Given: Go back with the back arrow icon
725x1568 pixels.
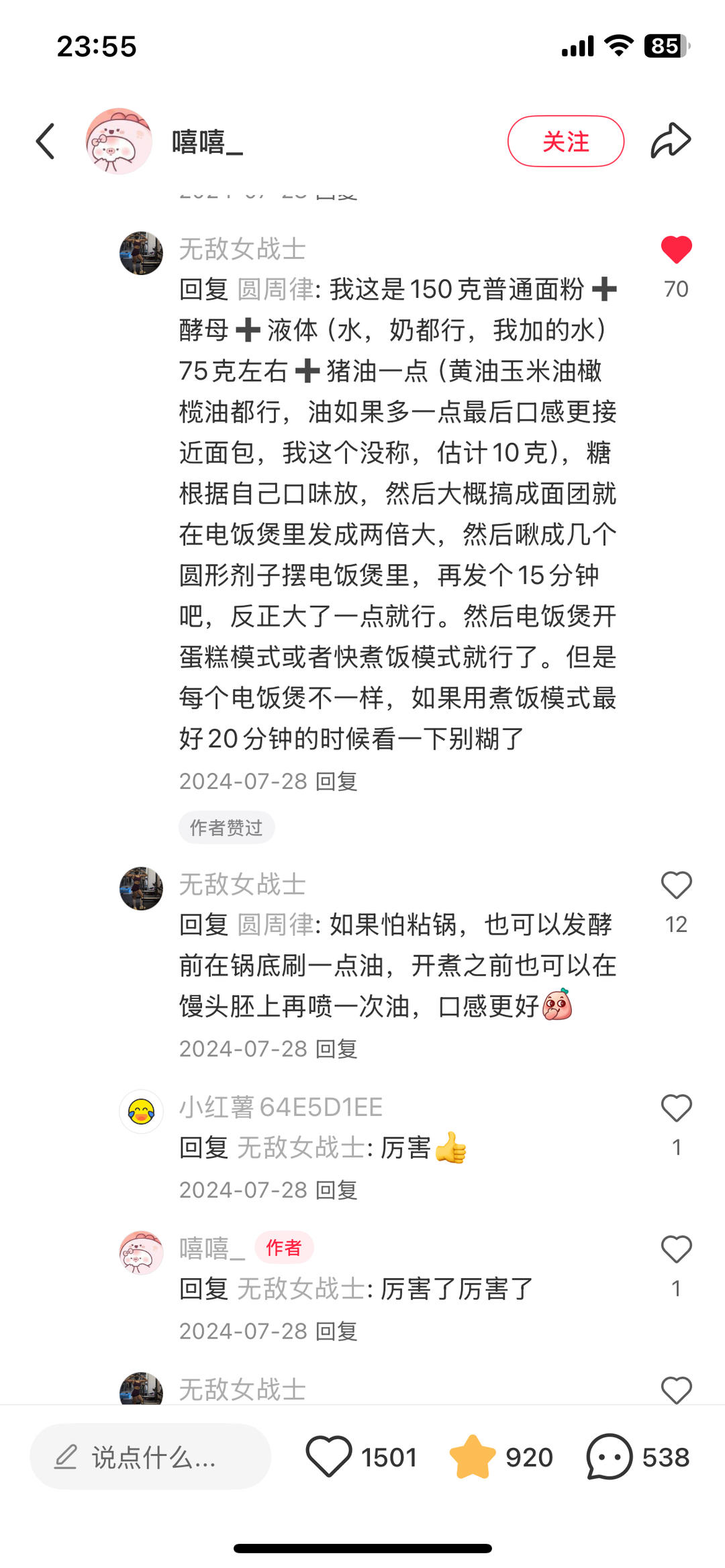Looking at the screenshot, I should (44, 141).
